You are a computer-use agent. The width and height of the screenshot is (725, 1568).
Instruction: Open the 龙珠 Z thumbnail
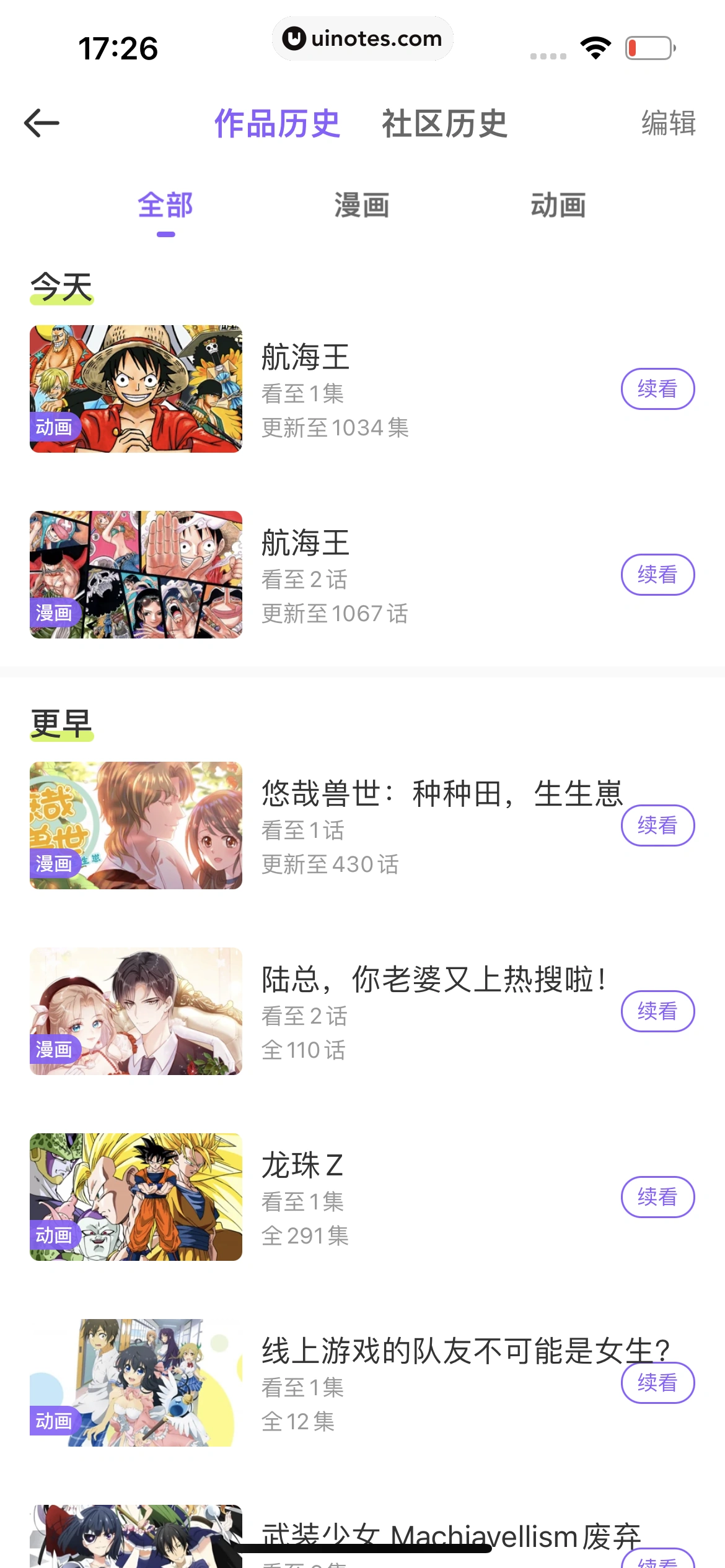point(136,1196)
